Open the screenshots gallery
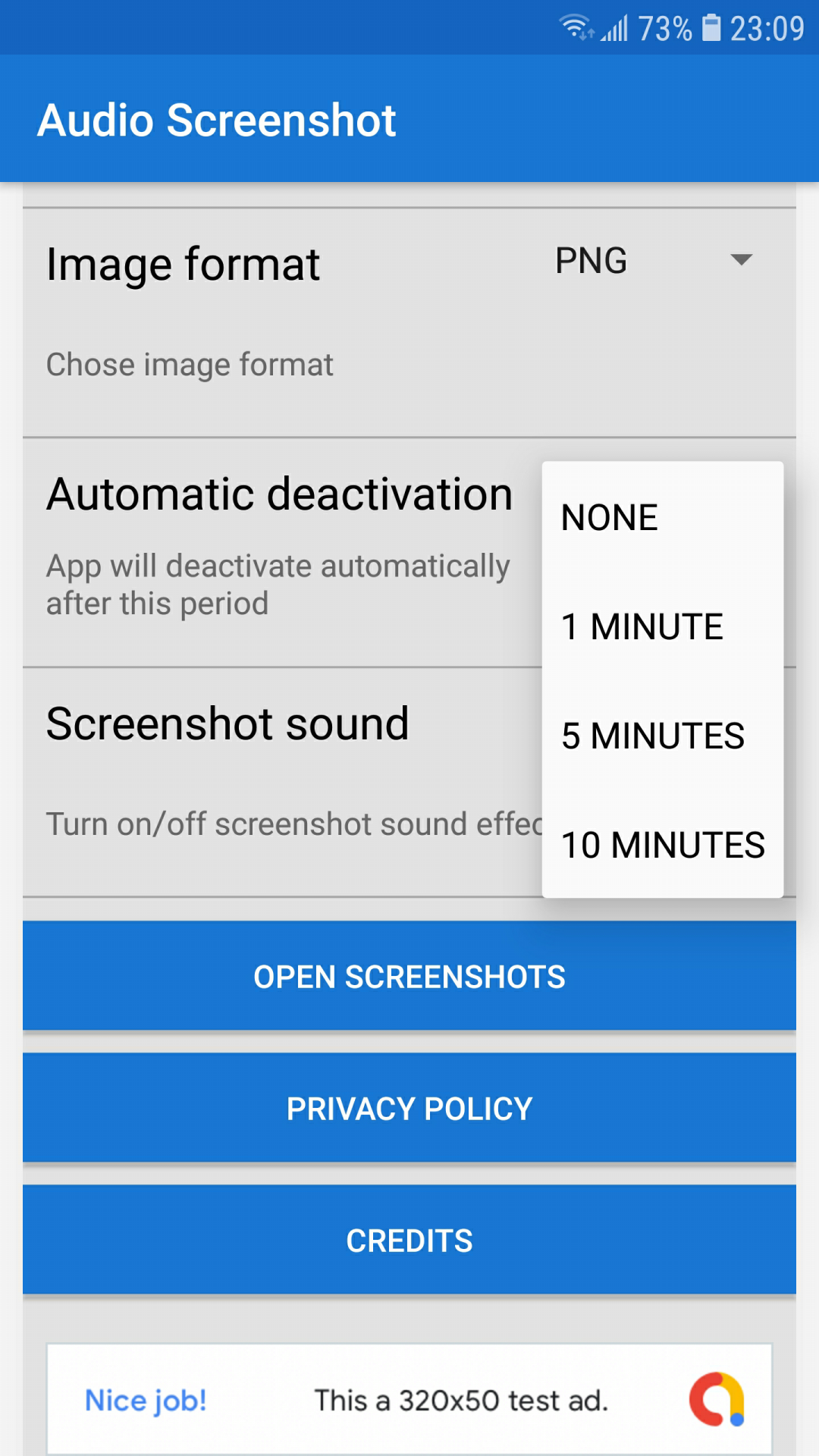Image resolution: width=819 pixels, height=1456 pixels. [409, 976]
